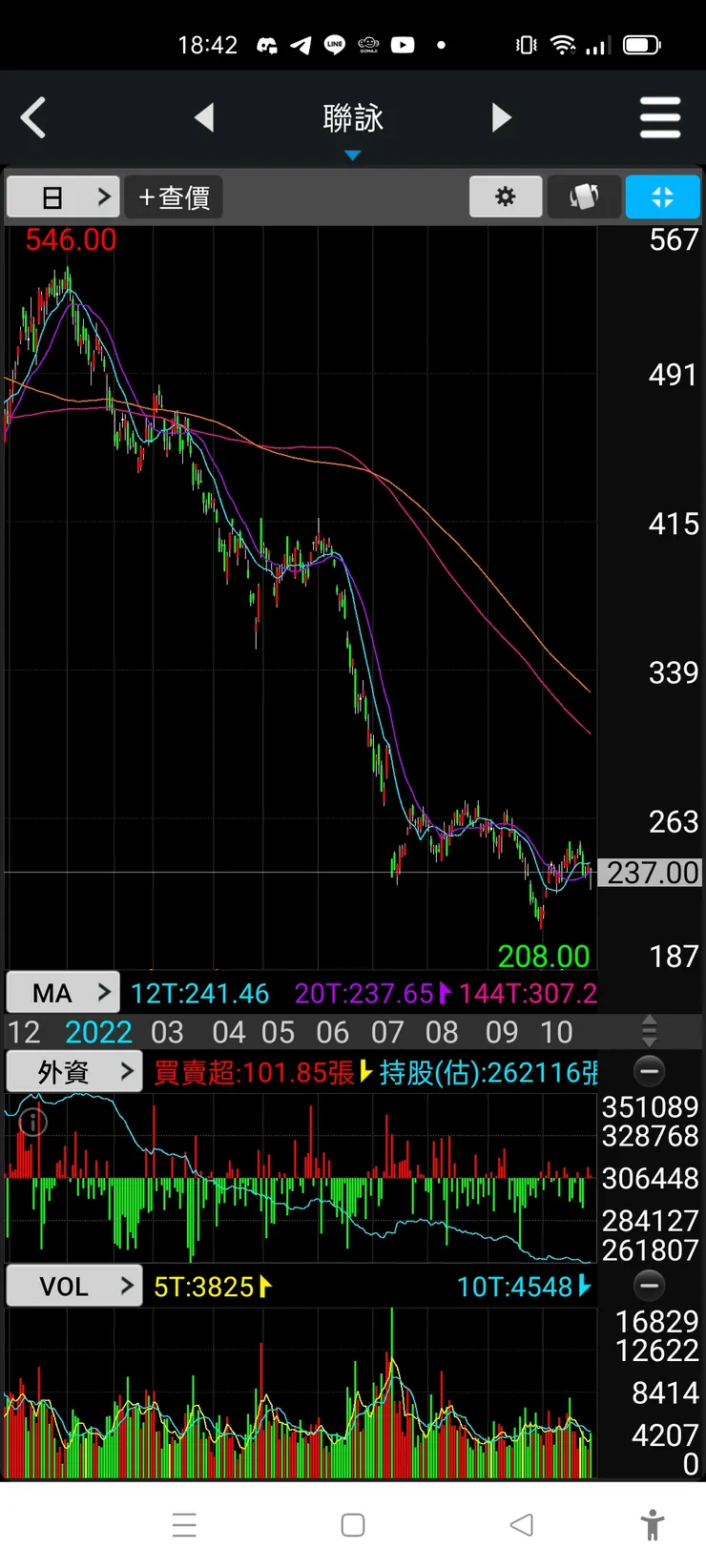This screenshot has width=706, height=1568.
Task: Change the 外資 indicator selector
Action: (74, 1072)
